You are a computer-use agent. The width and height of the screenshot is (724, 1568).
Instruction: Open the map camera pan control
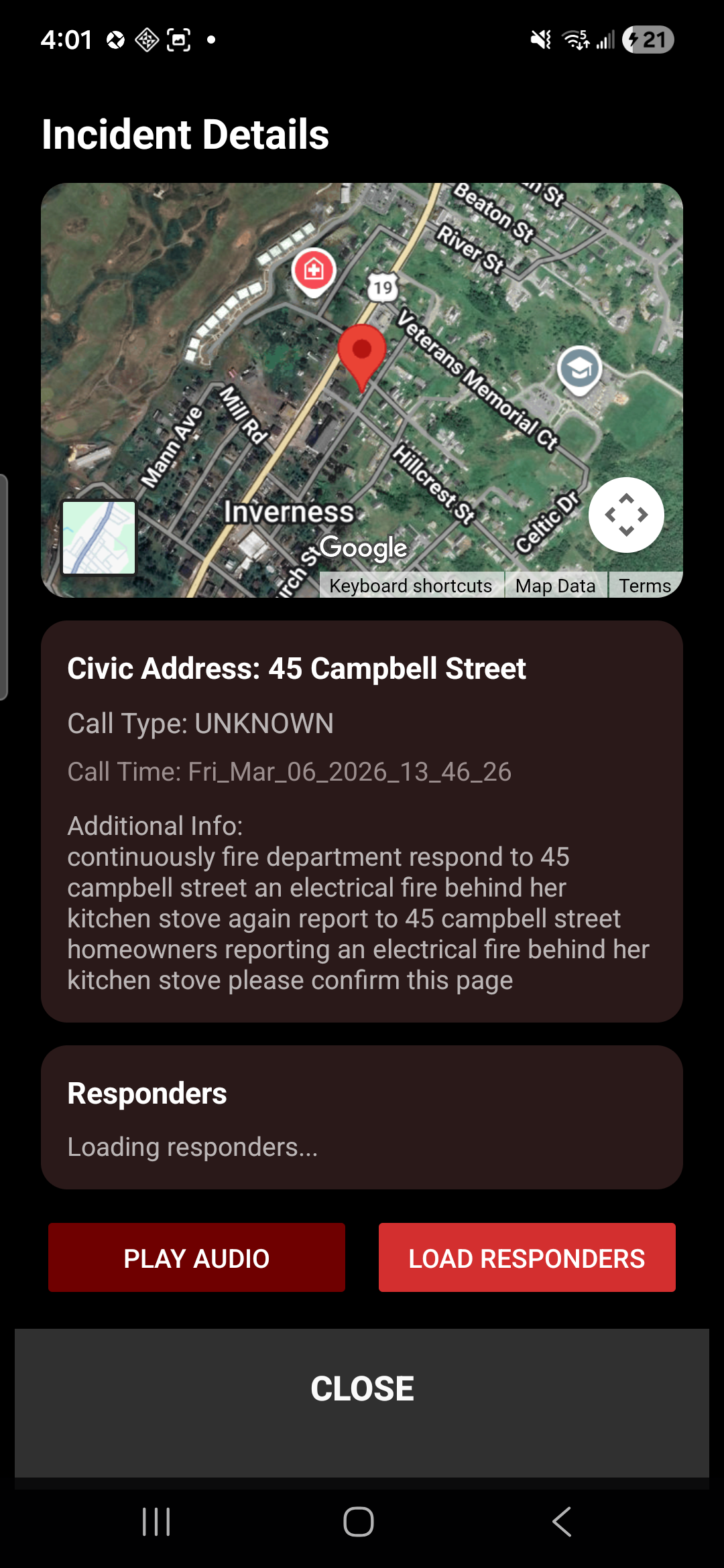626,515
